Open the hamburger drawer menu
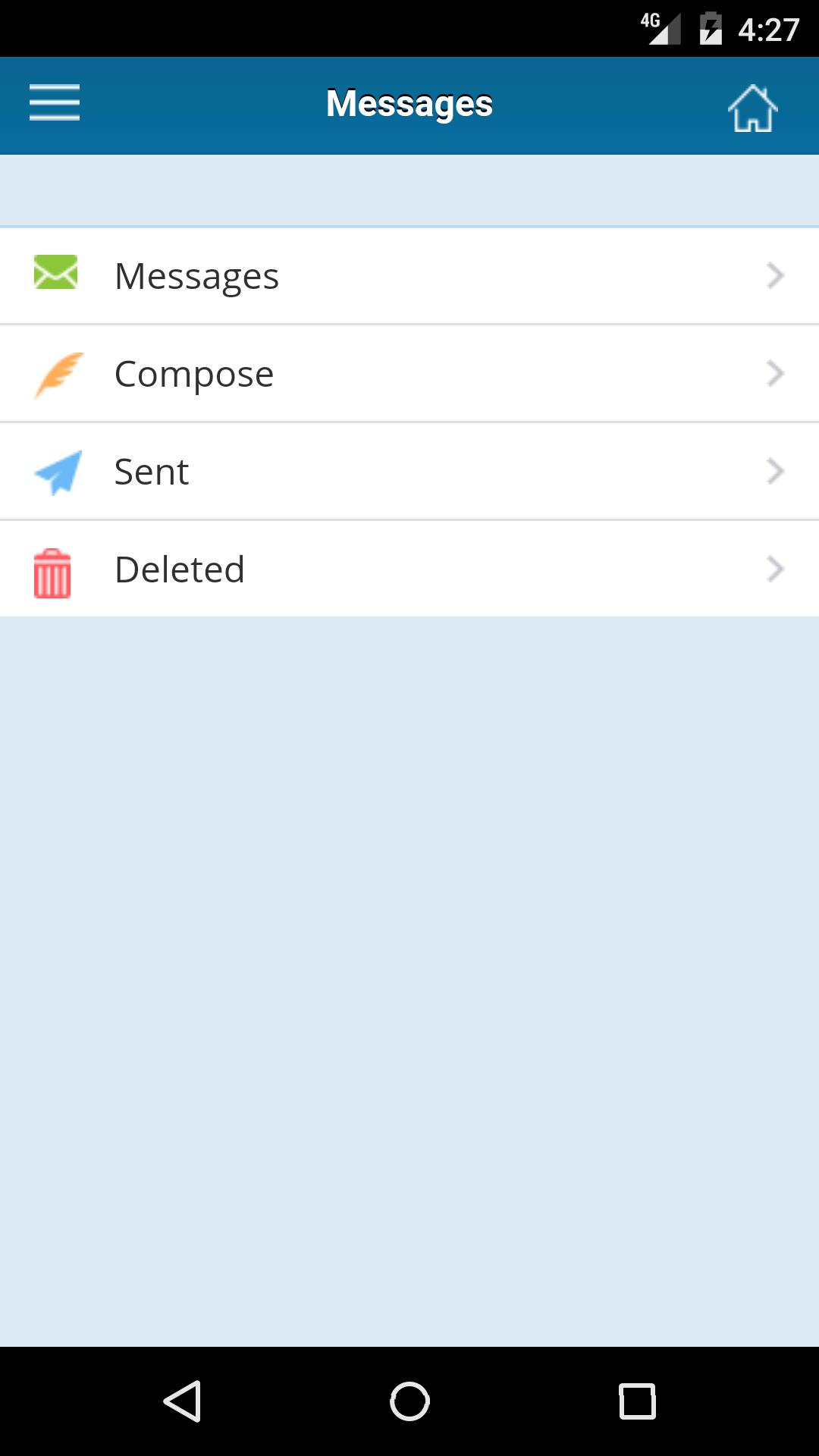The width and height of the screenshot is (819, 1456). pos(55,103)
